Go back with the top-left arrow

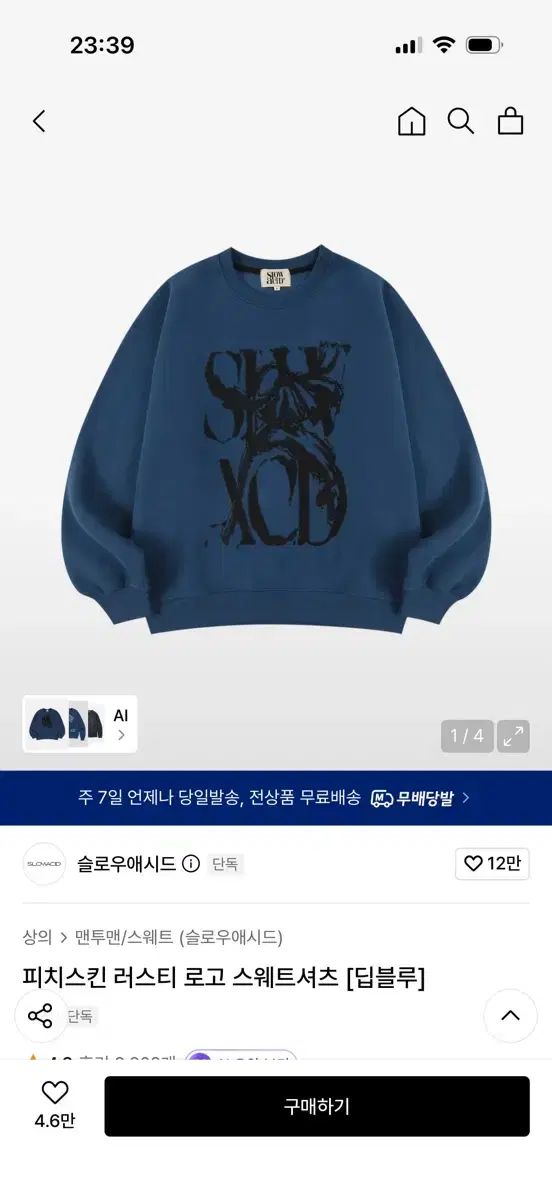(x=39, y=121)
